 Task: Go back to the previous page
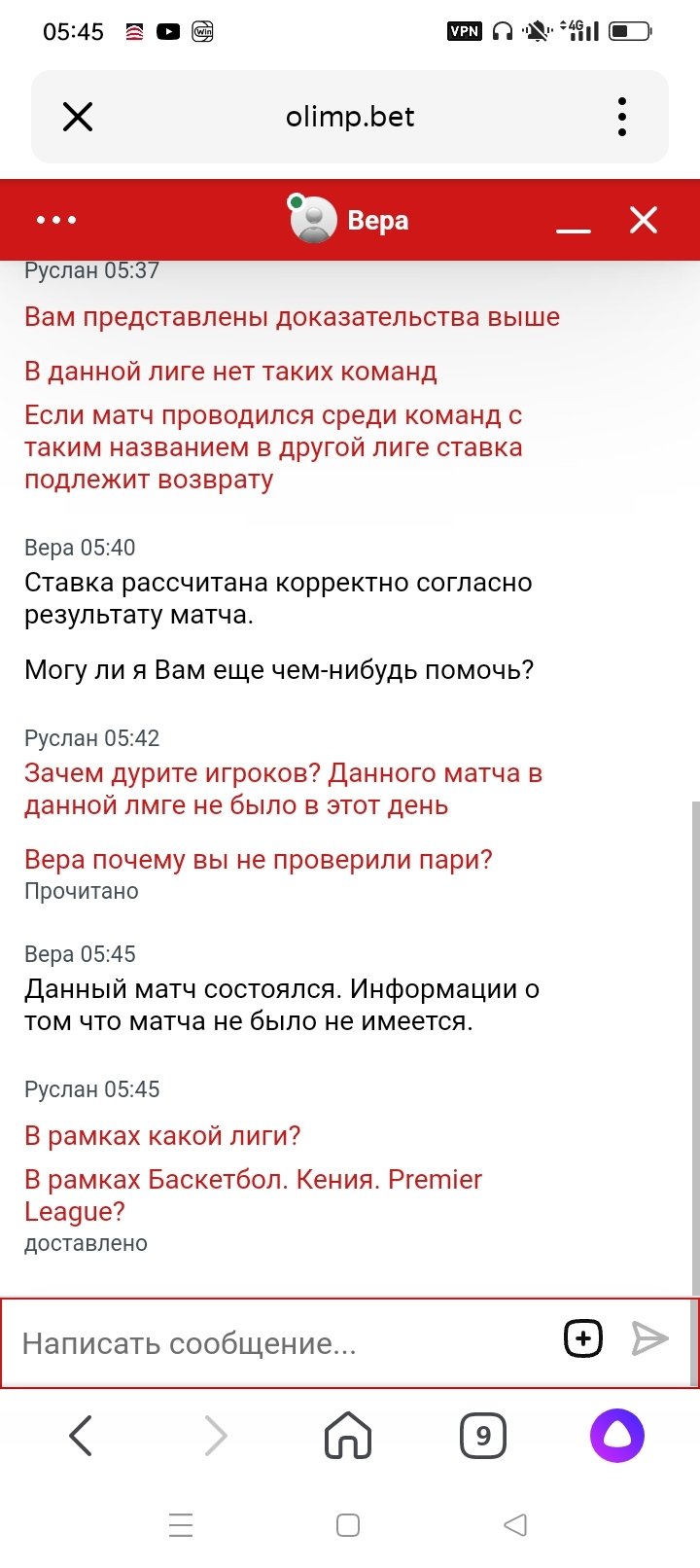82,1435
